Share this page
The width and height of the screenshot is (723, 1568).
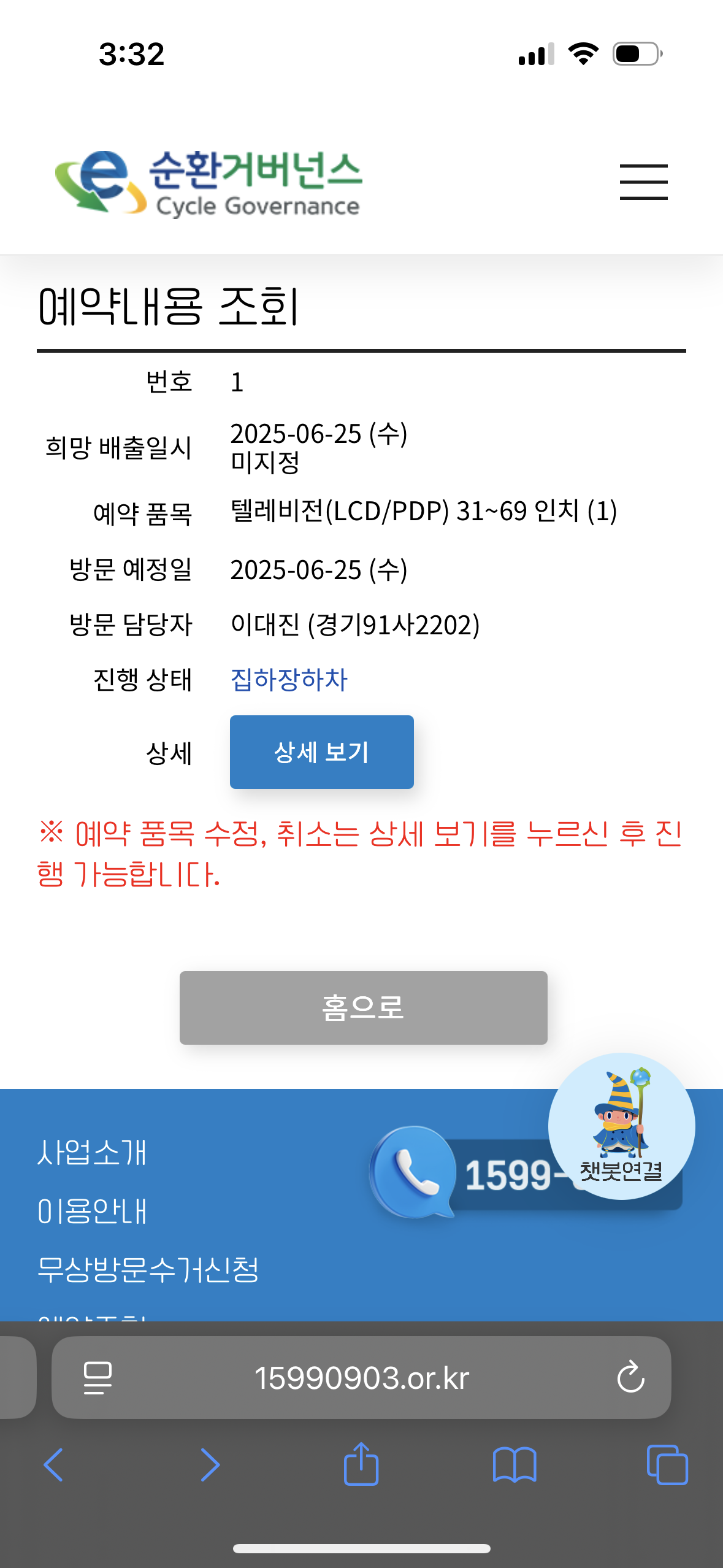[361, 1464]
